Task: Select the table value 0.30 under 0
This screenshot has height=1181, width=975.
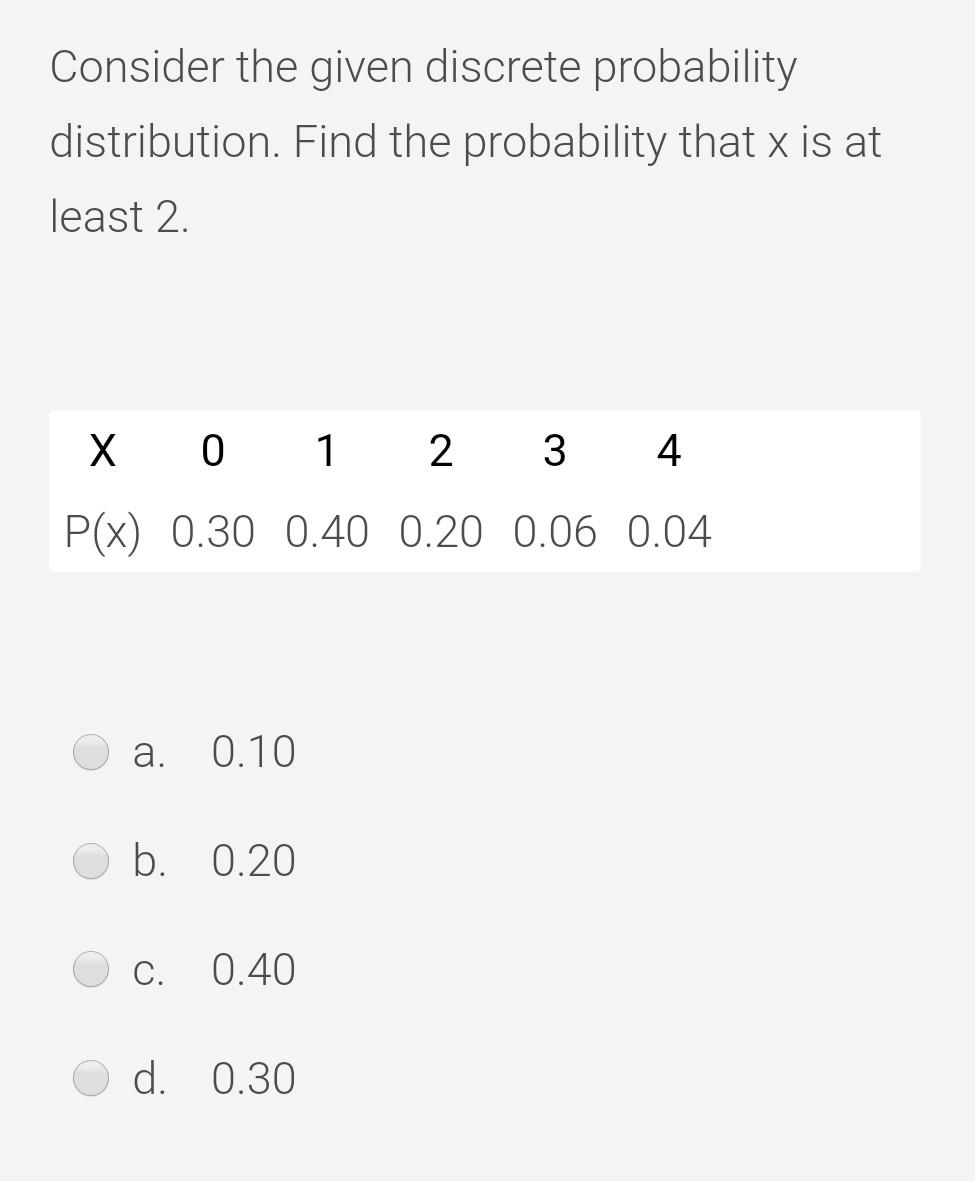Action: pos(212,533)
